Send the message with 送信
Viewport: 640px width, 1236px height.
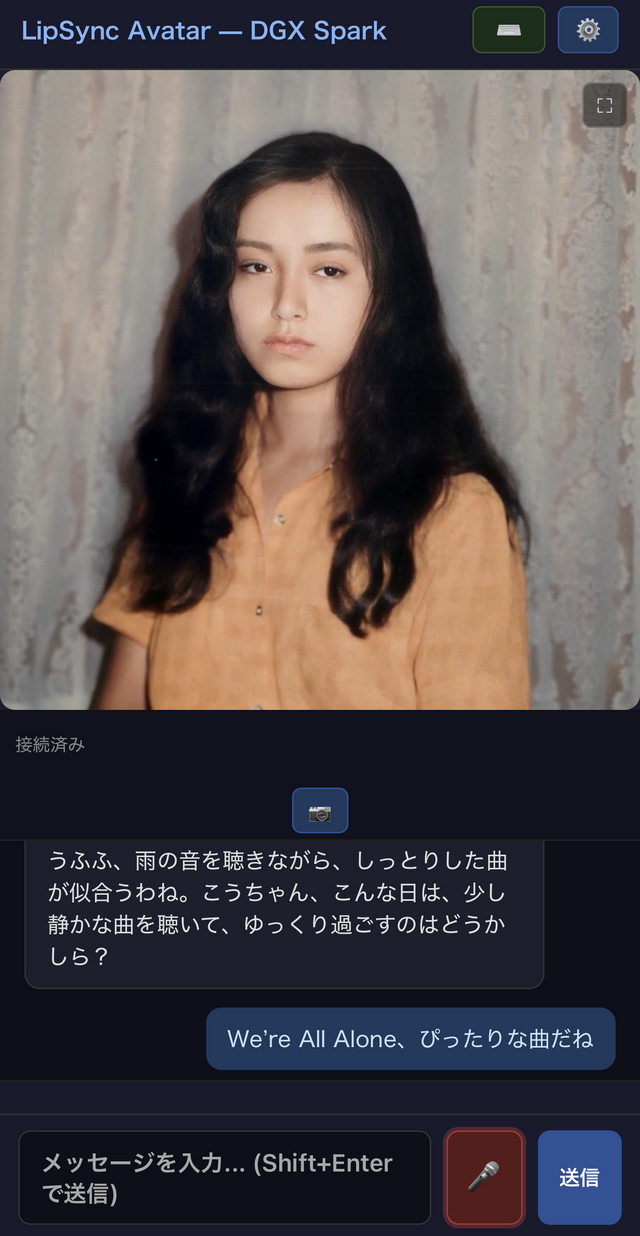[579, 1177]
